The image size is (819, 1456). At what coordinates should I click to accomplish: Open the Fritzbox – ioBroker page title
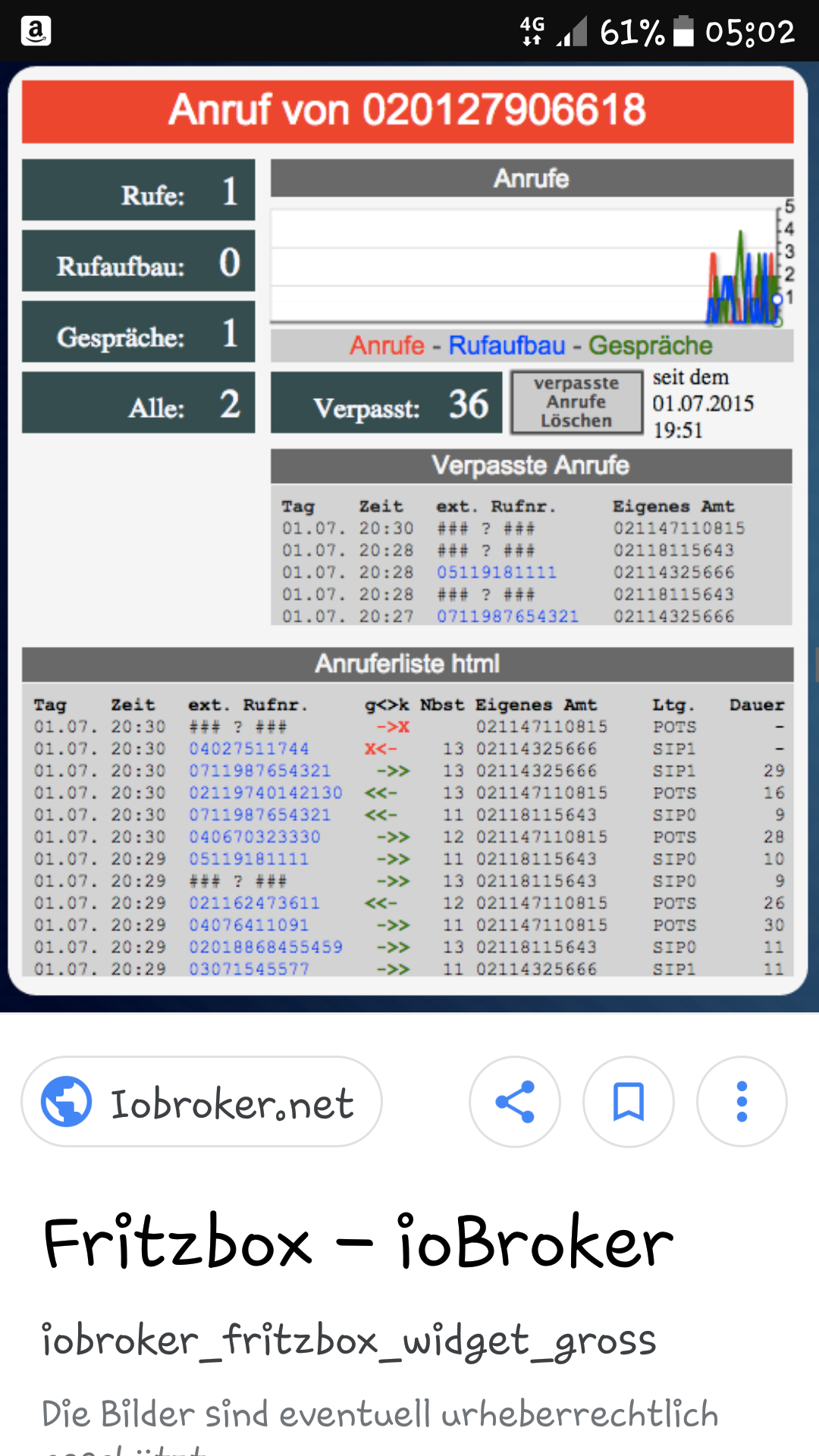click(358, 1242)
